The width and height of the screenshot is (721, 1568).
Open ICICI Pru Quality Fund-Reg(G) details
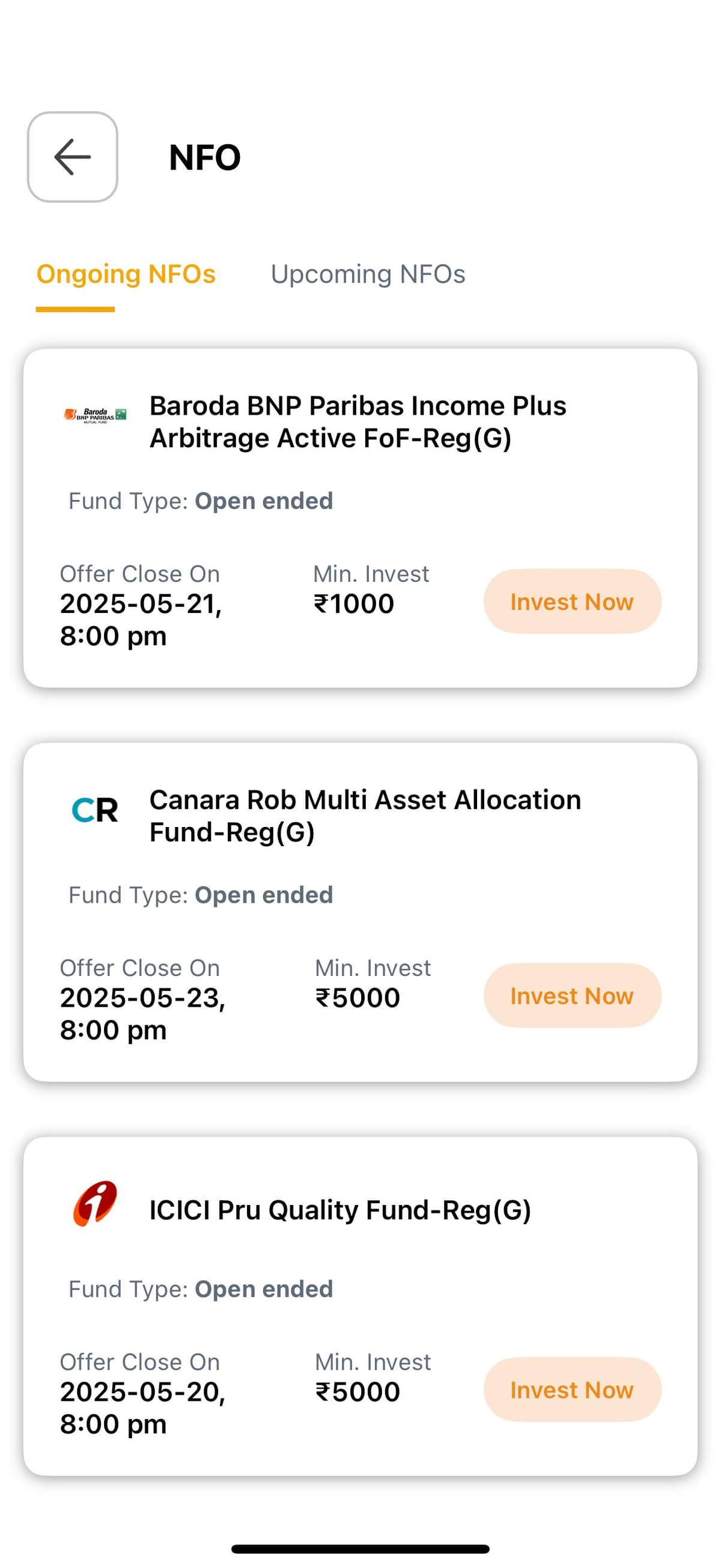(341, 1209)
